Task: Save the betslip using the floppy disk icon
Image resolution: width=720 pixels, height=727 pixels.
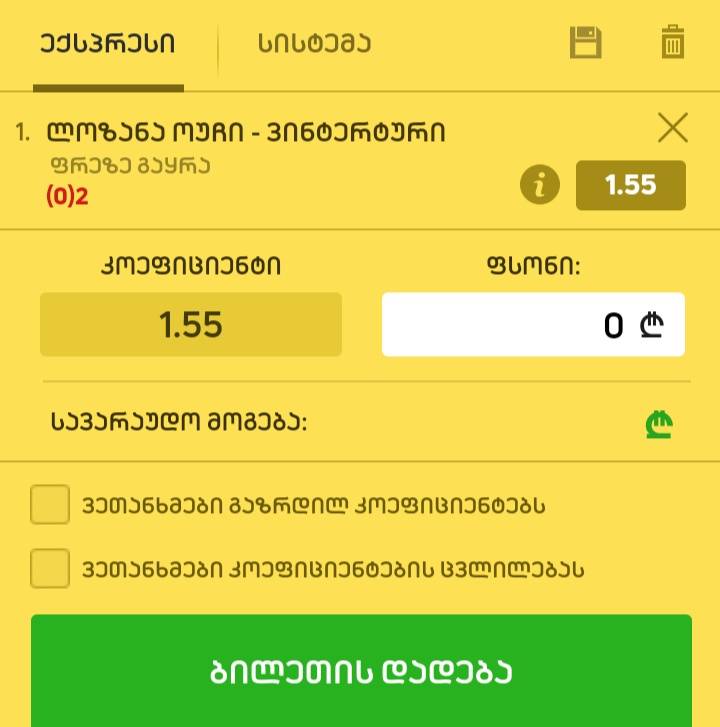Action: coord(588,43)
